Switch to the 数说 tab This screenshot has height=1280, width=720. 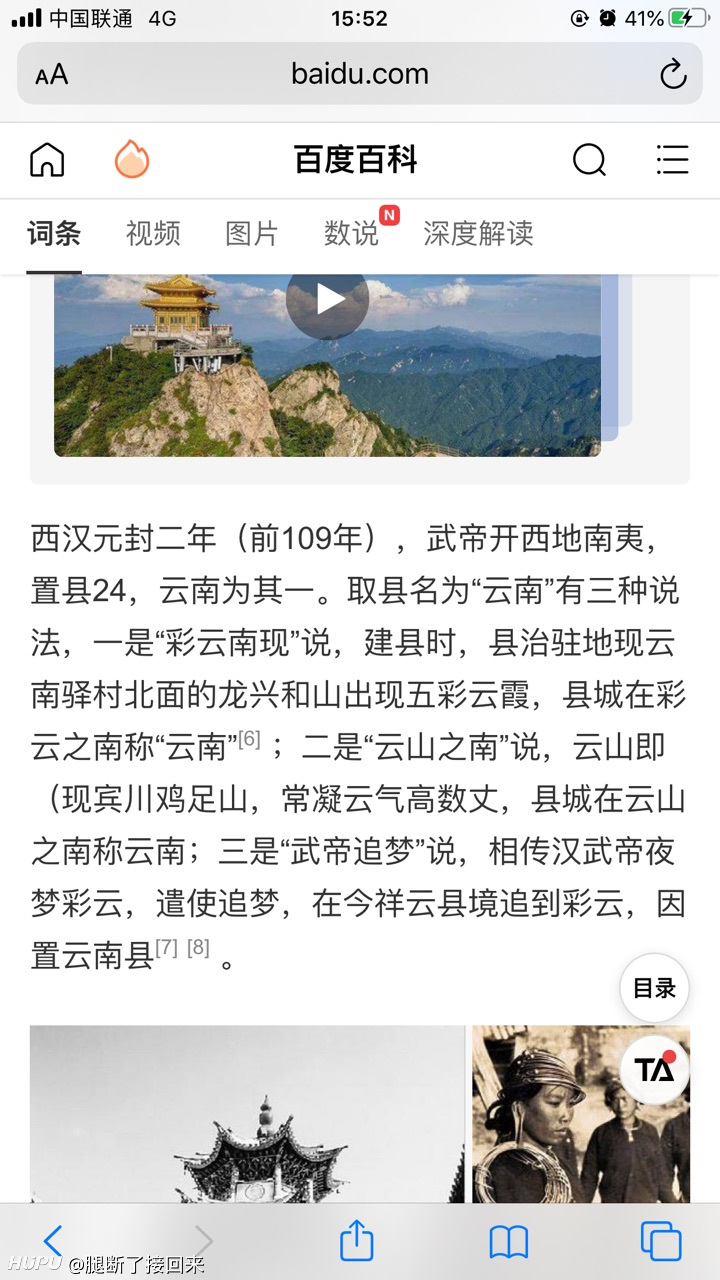click(351, 233)
